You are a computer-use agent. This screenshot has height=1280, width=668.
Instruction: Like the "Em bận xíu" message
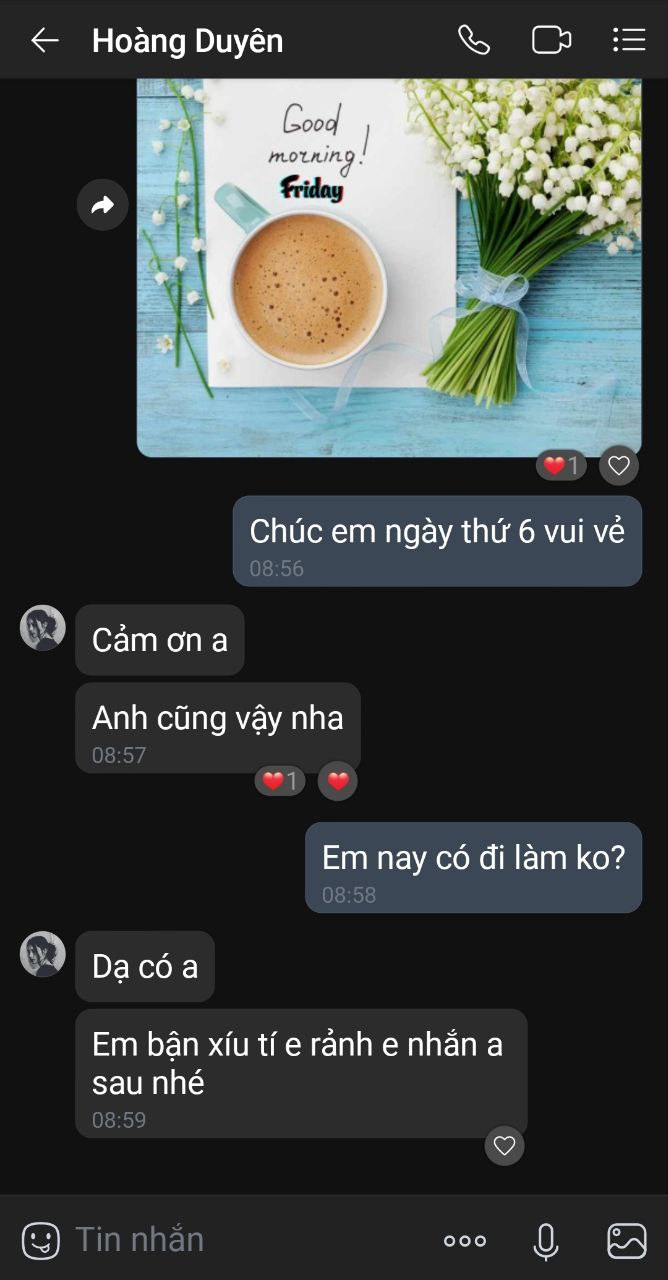[504, 1146]
